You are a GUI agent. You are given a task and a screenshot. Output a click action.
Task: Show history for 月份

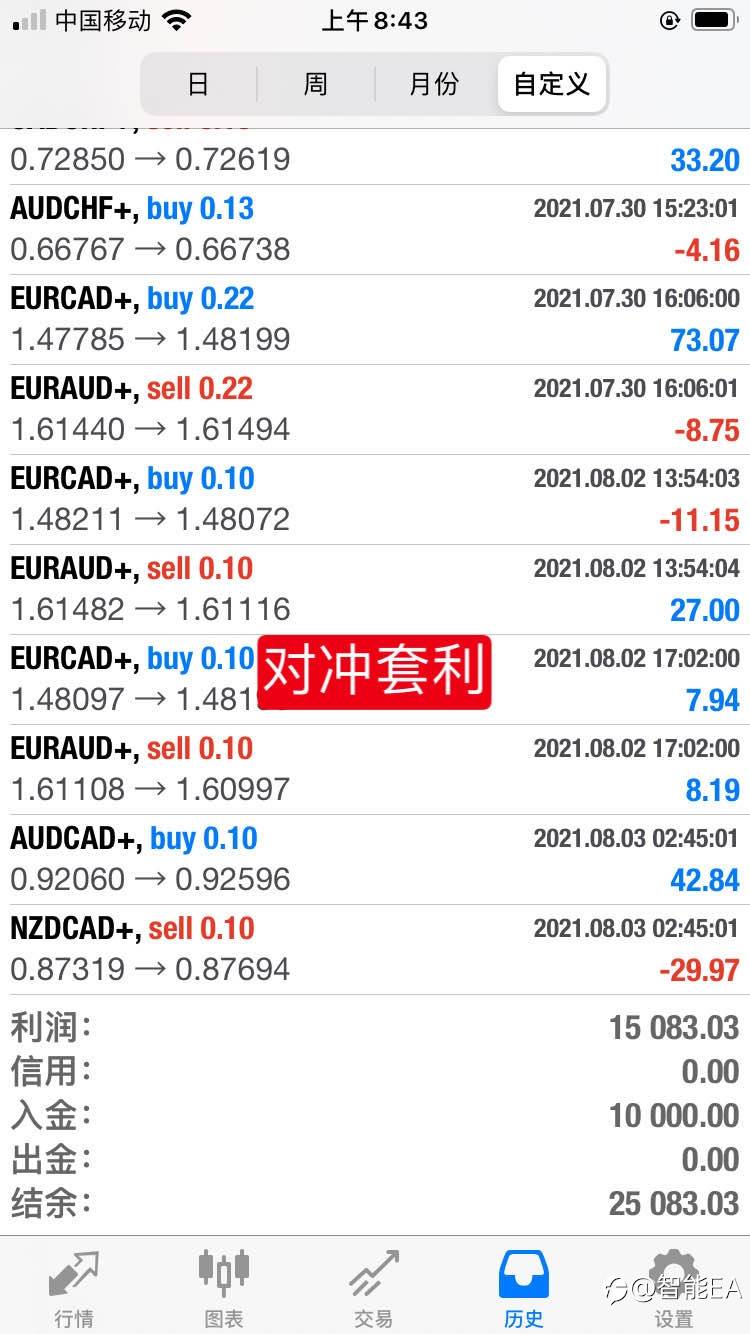point(434,84)
